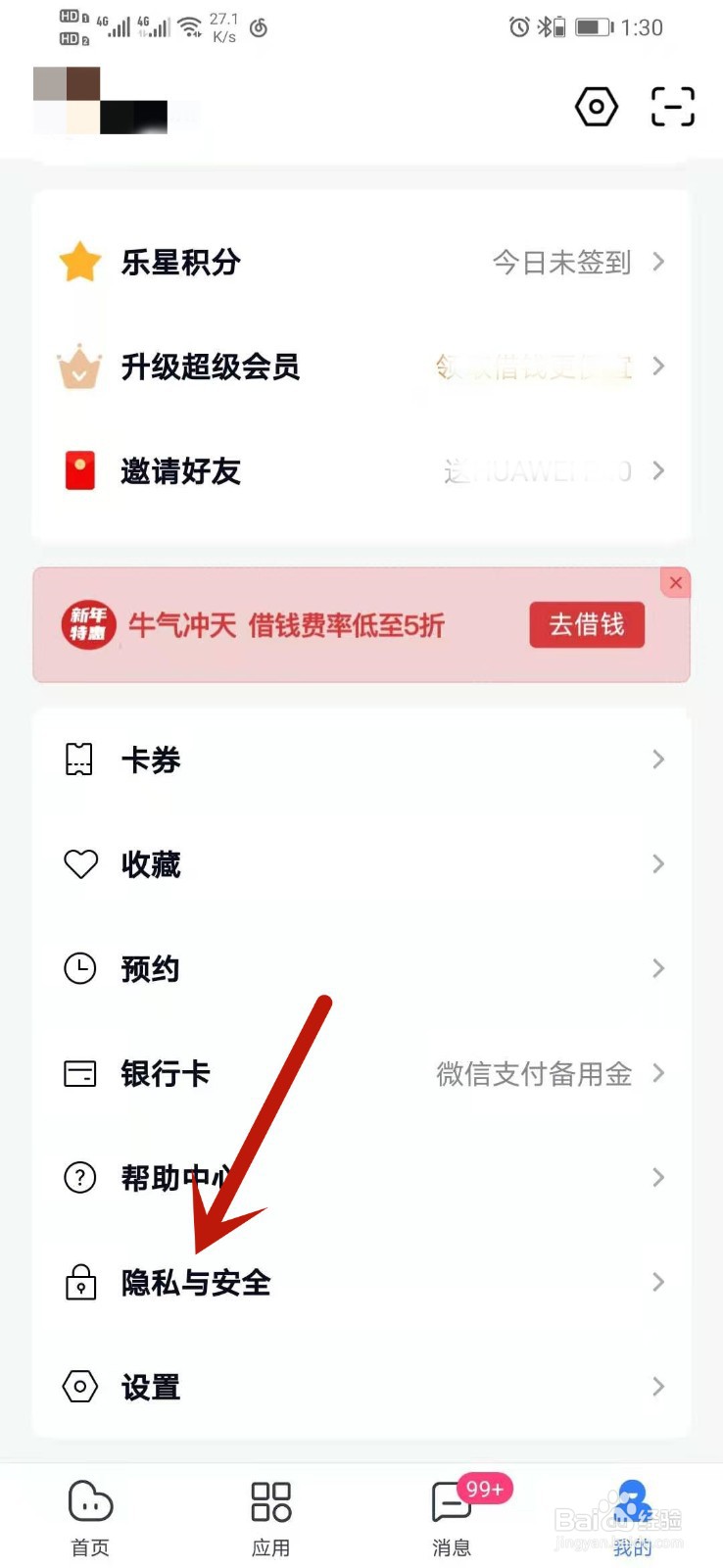Image resolution: width=723 pixels, height=1568 pixels.
Task: Tap the red packet icon beside 邀请好友
Action: tap(78, 470)
